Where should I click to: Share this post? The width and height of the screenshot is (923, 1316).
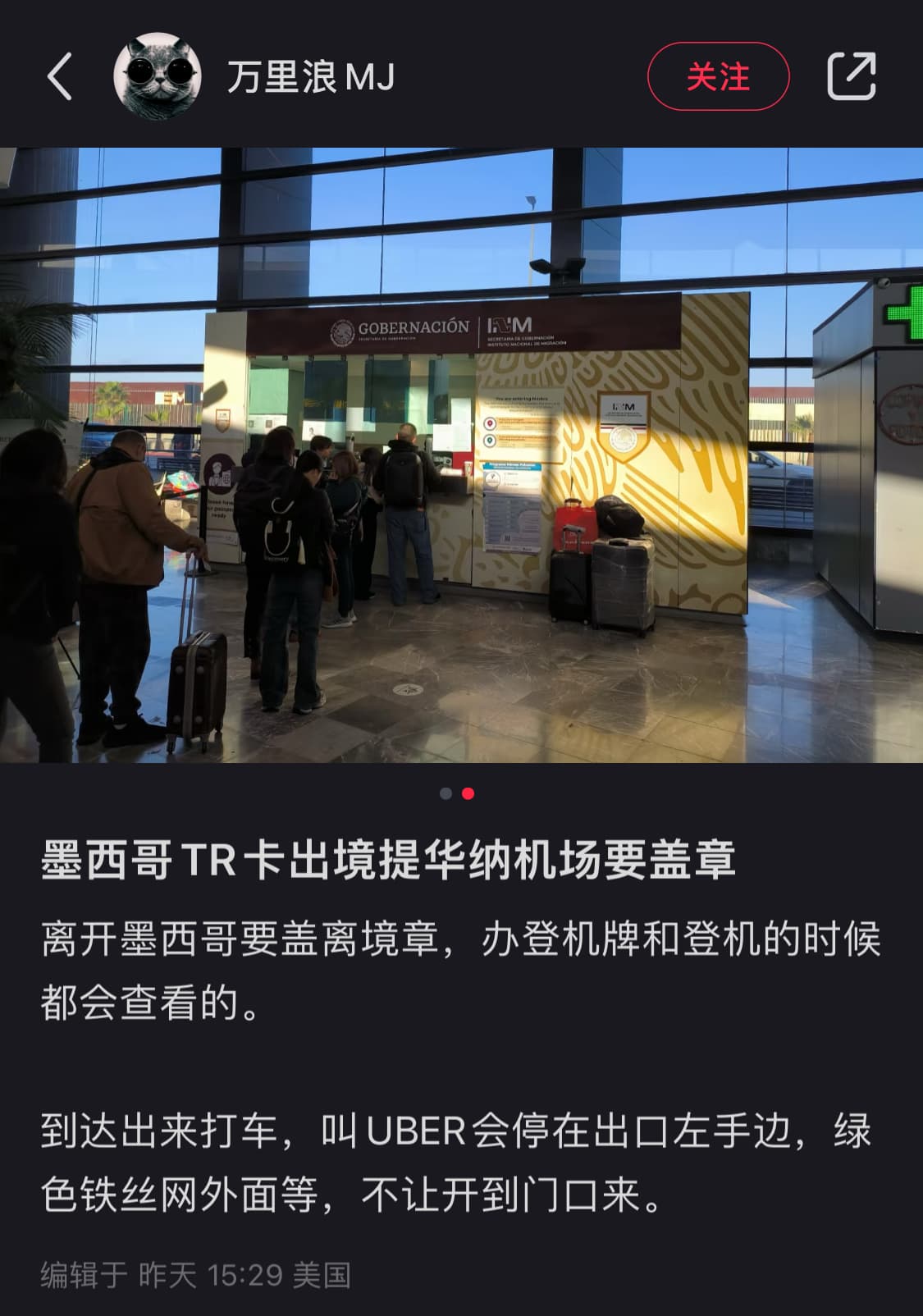click(x=851, y=76)
